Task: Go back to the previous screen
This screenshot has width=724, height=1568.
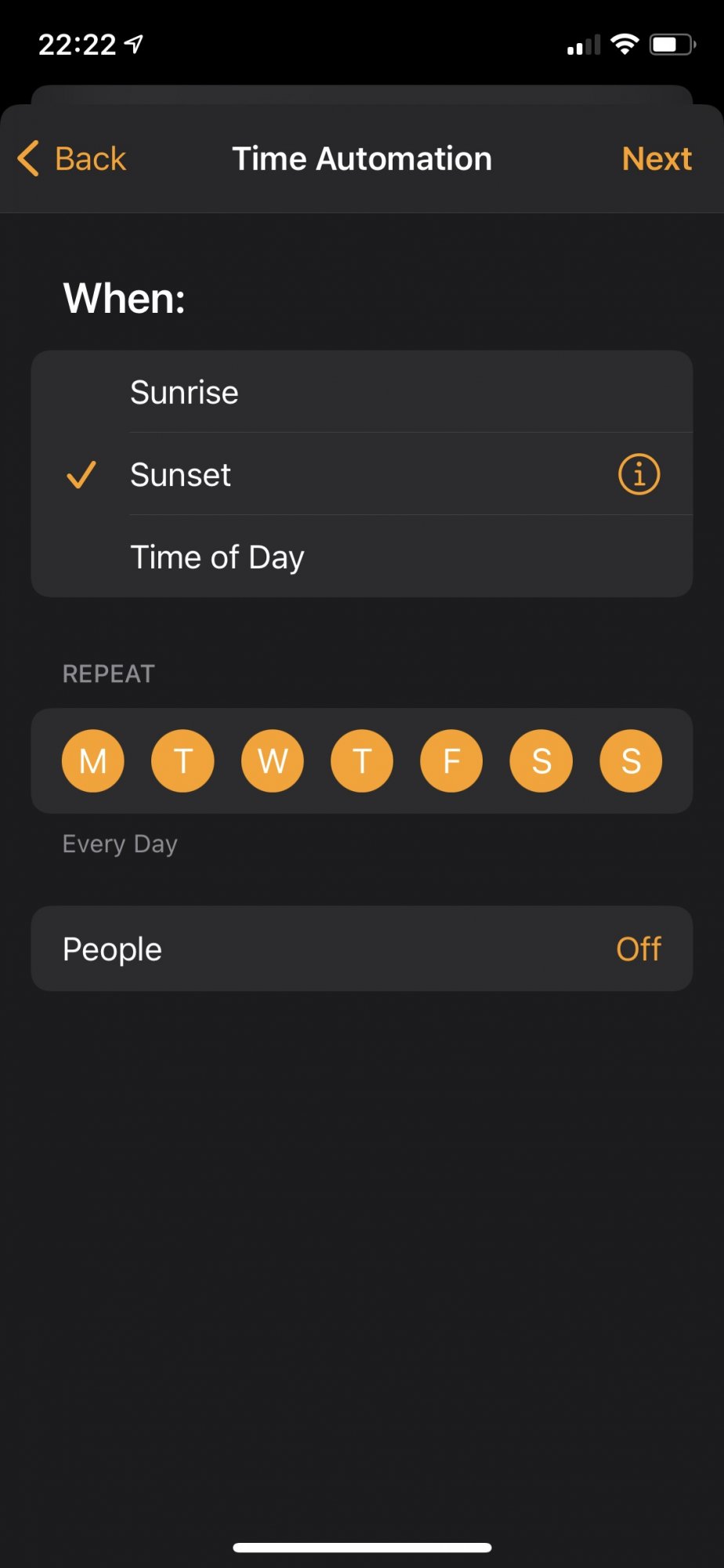Action: [72, 159]
